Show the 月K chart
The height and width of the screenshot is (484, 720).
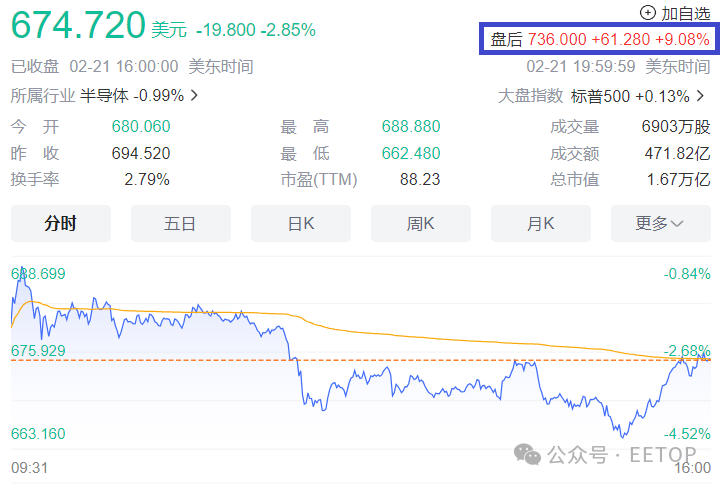click(x=540, y=223)
